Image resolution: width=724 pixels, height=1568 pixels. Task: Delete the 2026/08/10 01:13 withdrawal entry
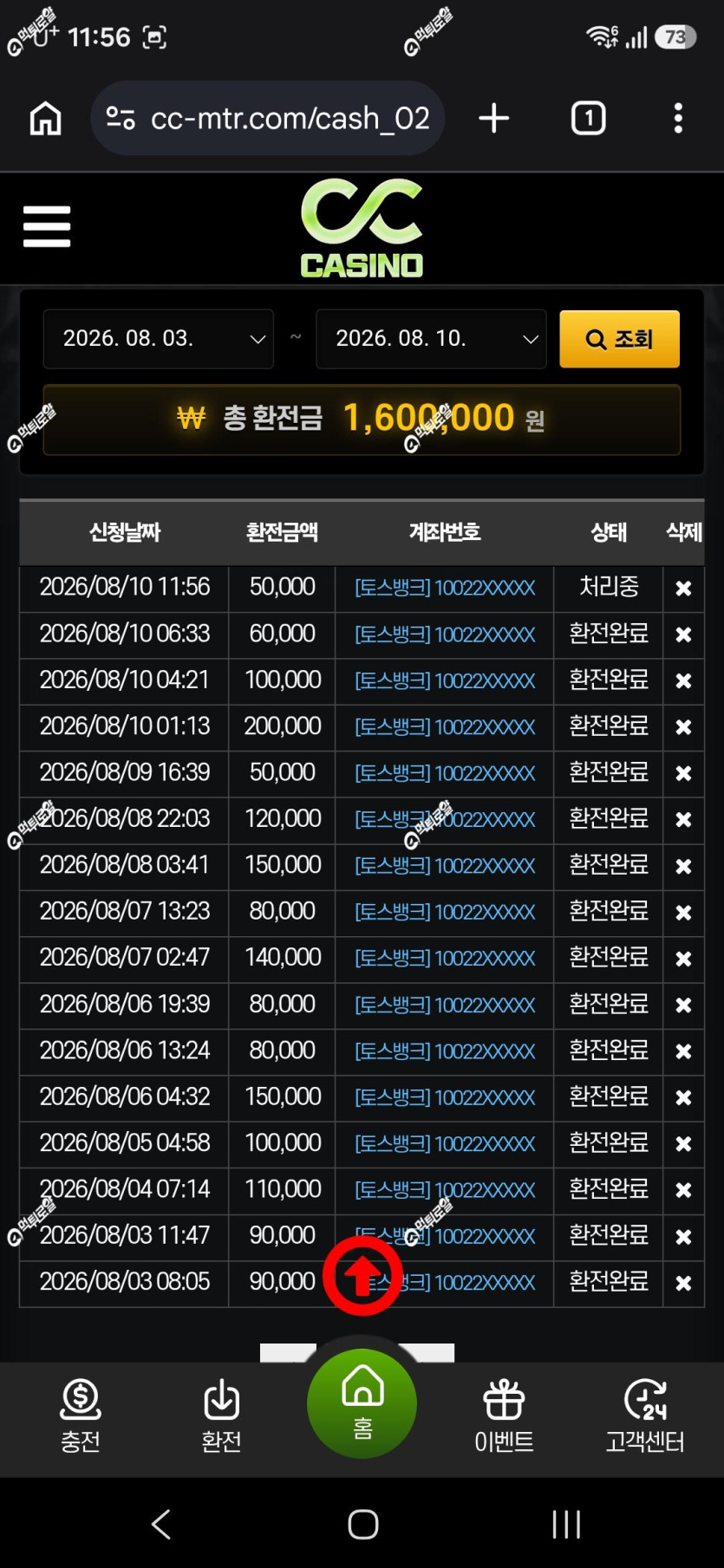click(683, 727)
